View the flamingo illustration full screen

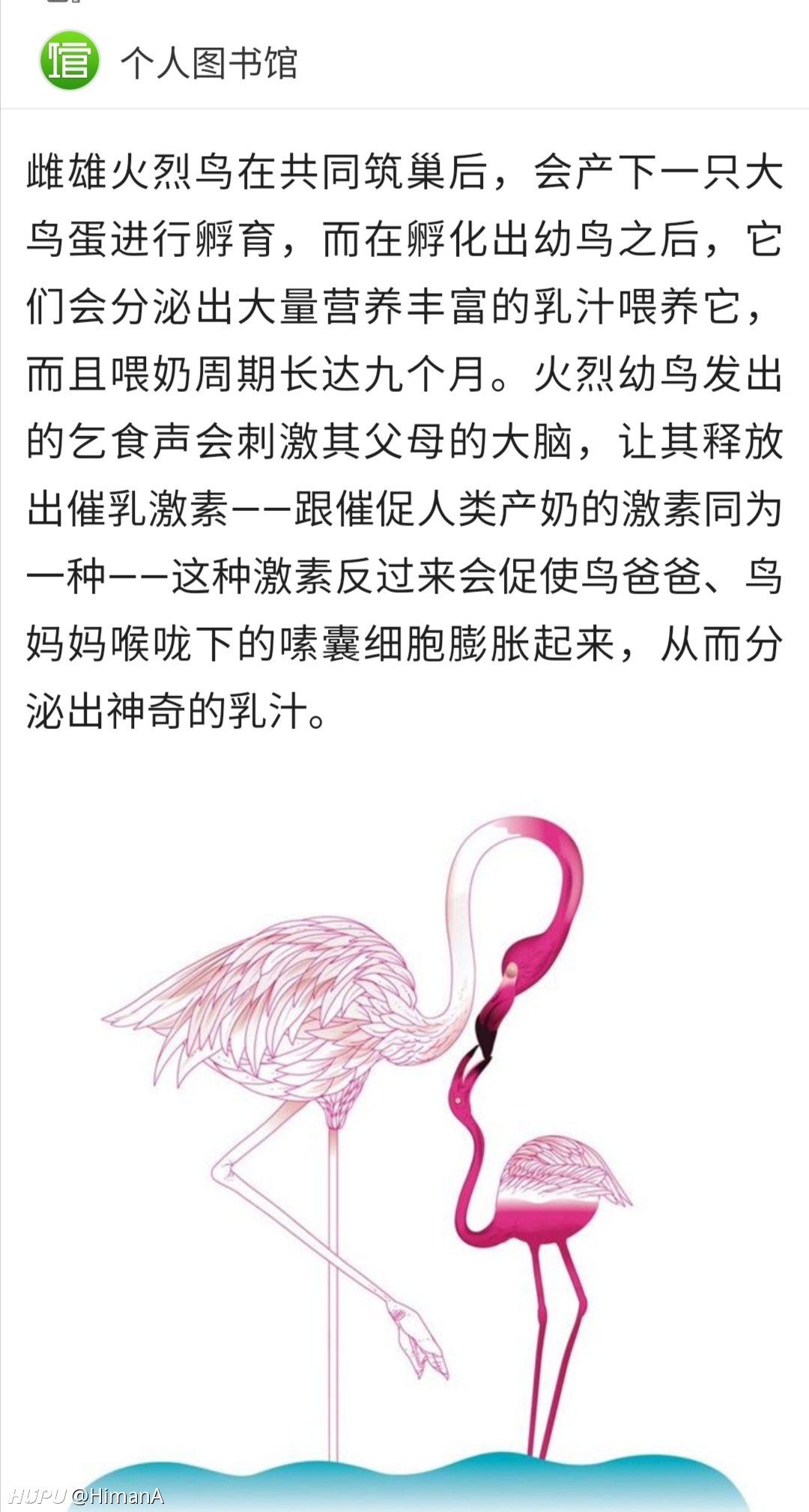pos(404,1160)
